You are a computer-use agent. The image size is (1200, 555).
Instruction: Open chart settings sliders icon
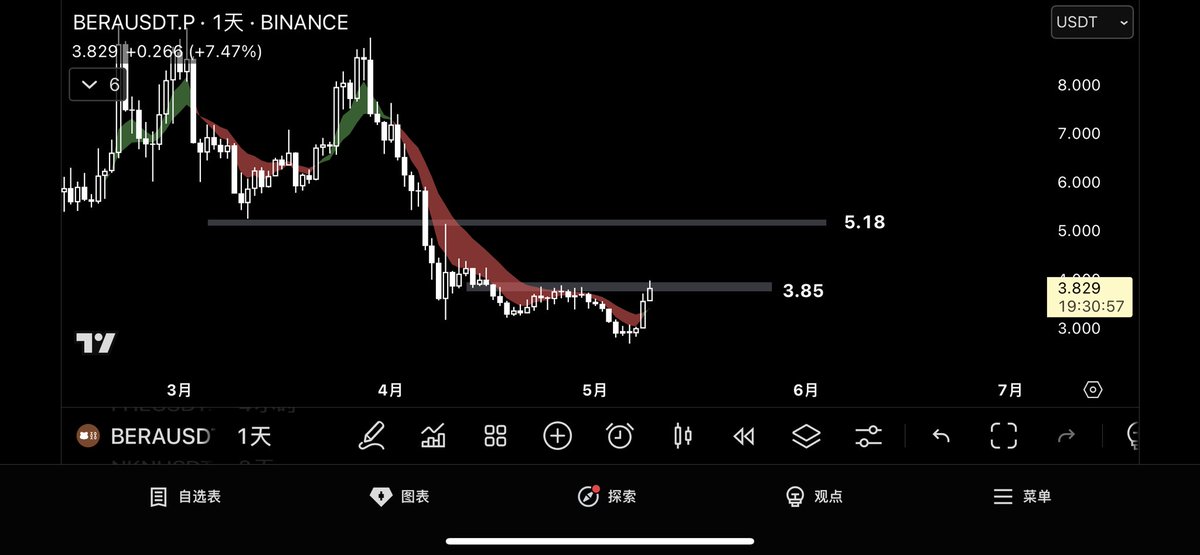coord(868,436)
